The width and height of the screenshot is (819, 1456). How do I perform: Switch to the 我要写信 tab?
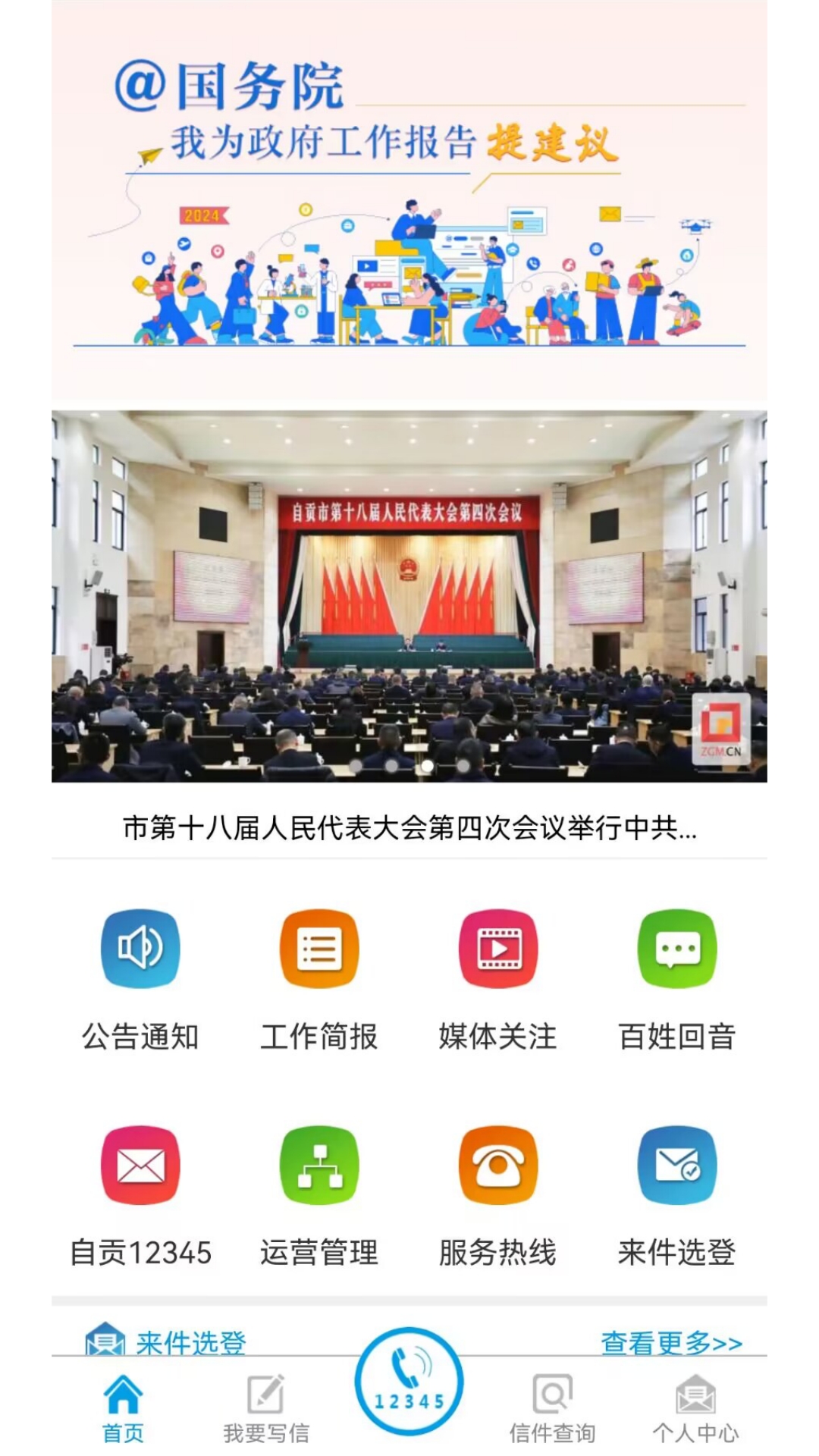pos(266,1407)
